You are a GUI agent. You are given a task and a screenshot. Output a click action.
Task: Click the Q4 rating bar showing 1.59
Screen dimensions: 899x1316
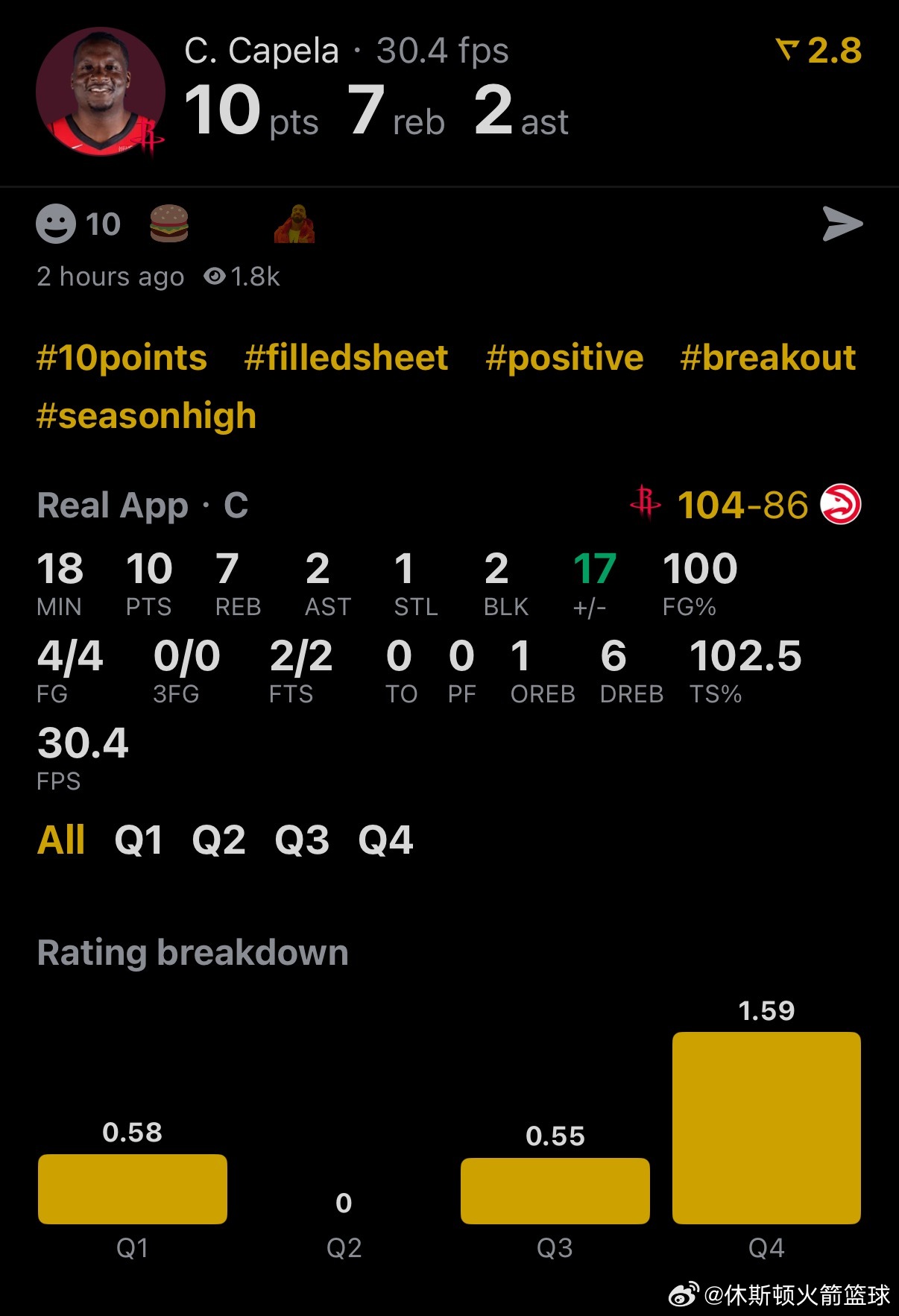pyautogui.click(x=767, y=1126)
